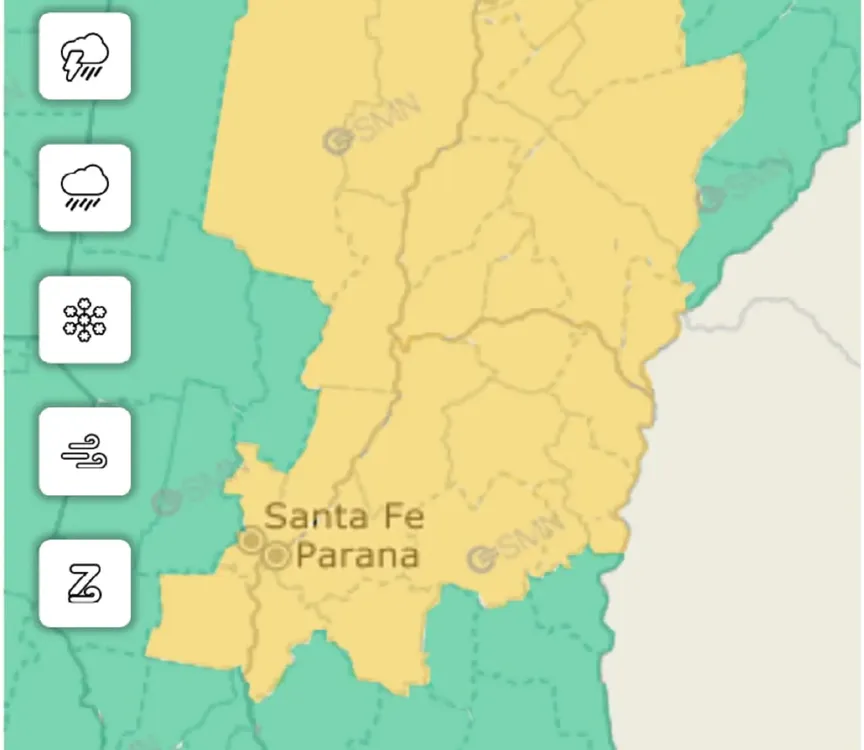Select the Zonda wind alert filter
The height and width of the screenshot is (750, 864).
pyautogui.click(x=85, y=584)
